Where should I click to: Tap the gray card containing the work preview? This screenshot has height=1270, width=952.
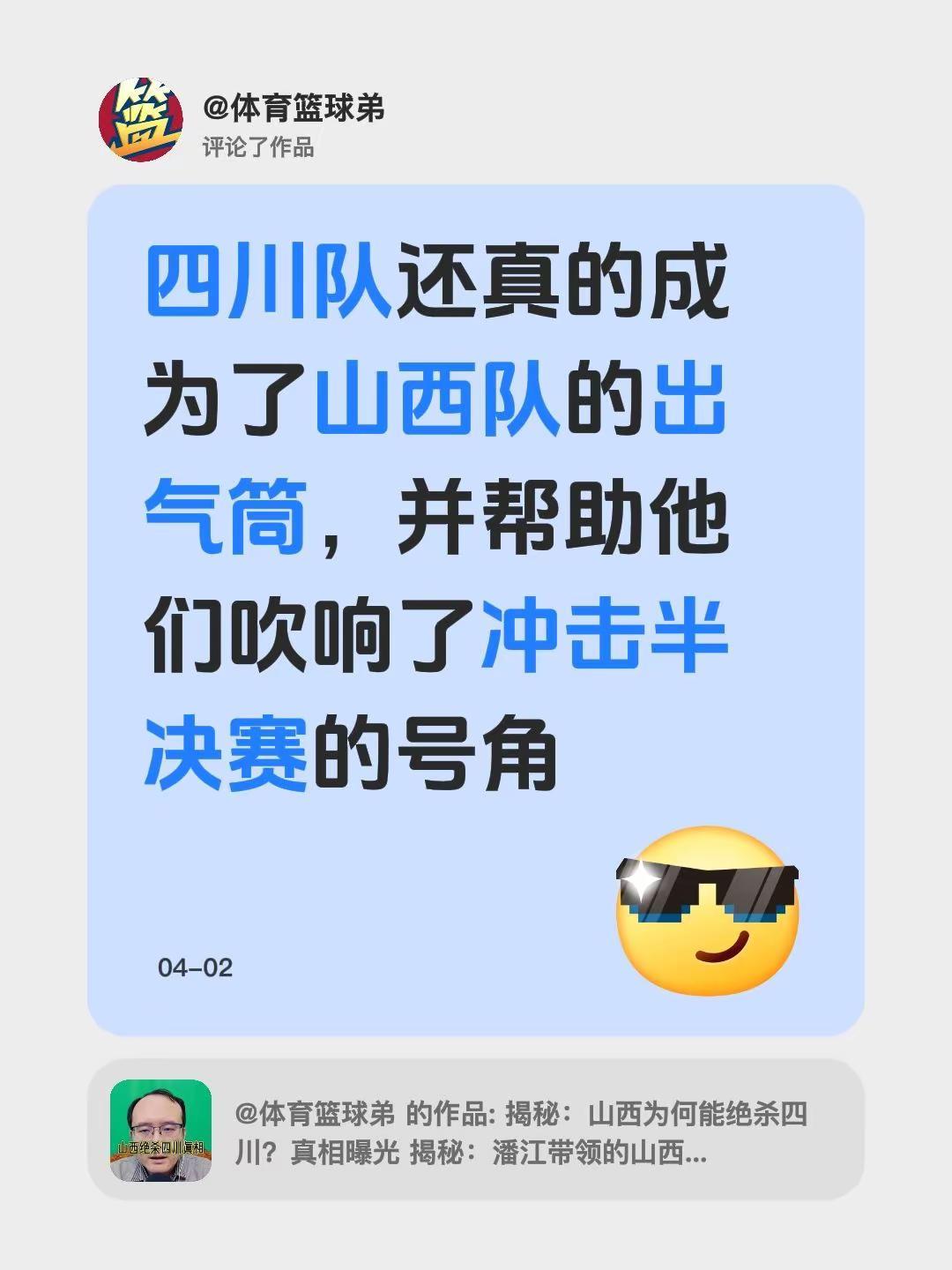(x=476, y=1130)
